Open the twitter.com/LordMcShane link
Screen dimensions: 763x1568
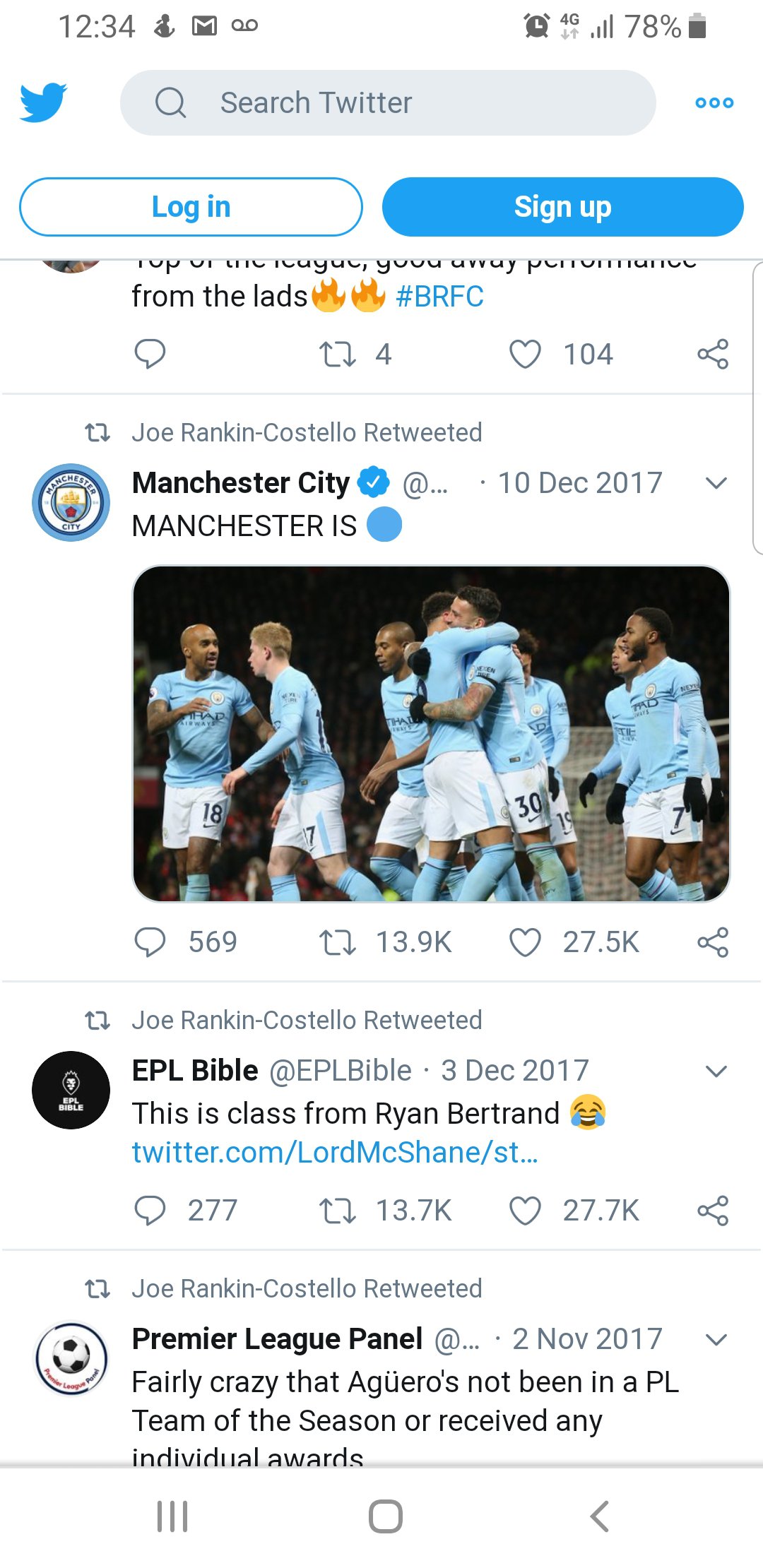[335, 1152]
